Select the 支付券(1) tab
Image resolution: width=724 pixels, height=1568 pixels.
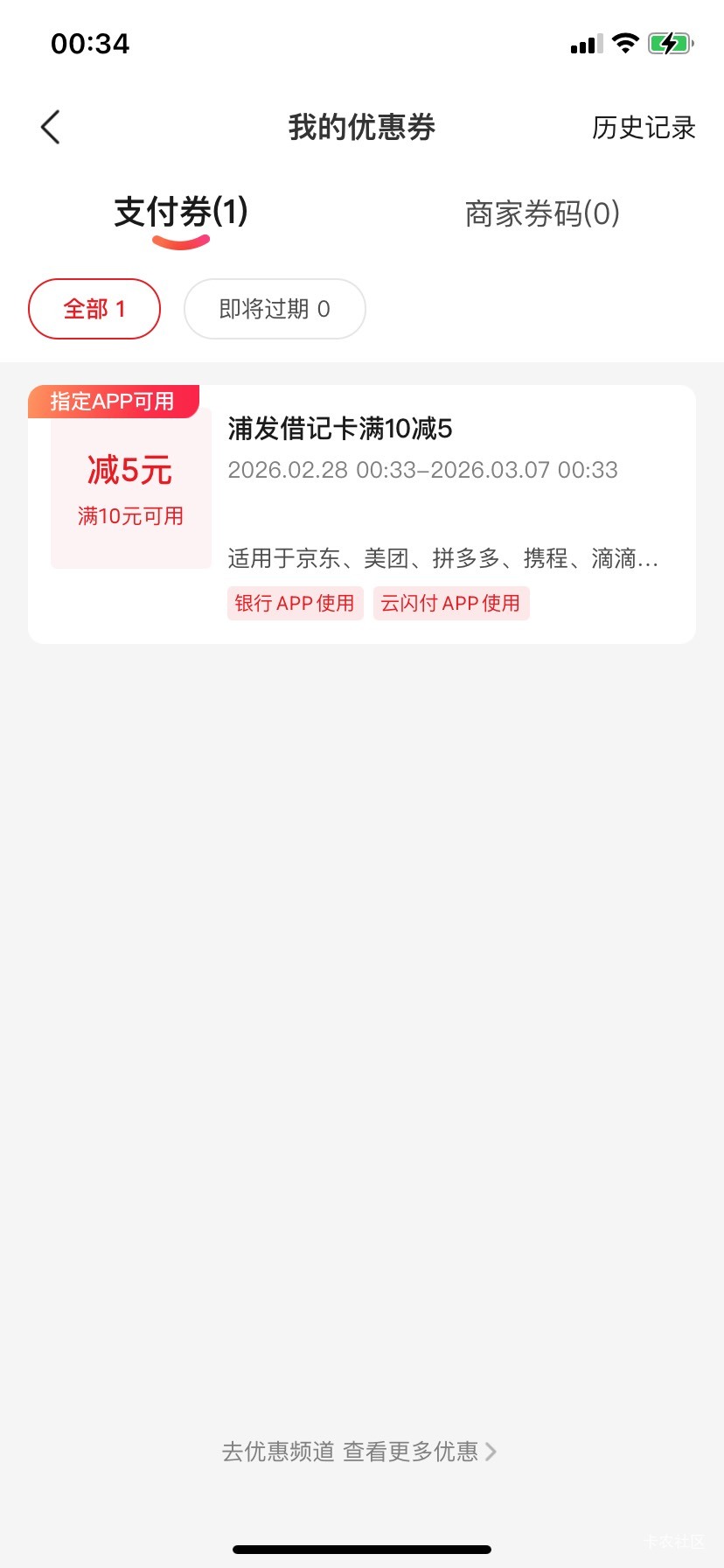[x=181, y=213]
